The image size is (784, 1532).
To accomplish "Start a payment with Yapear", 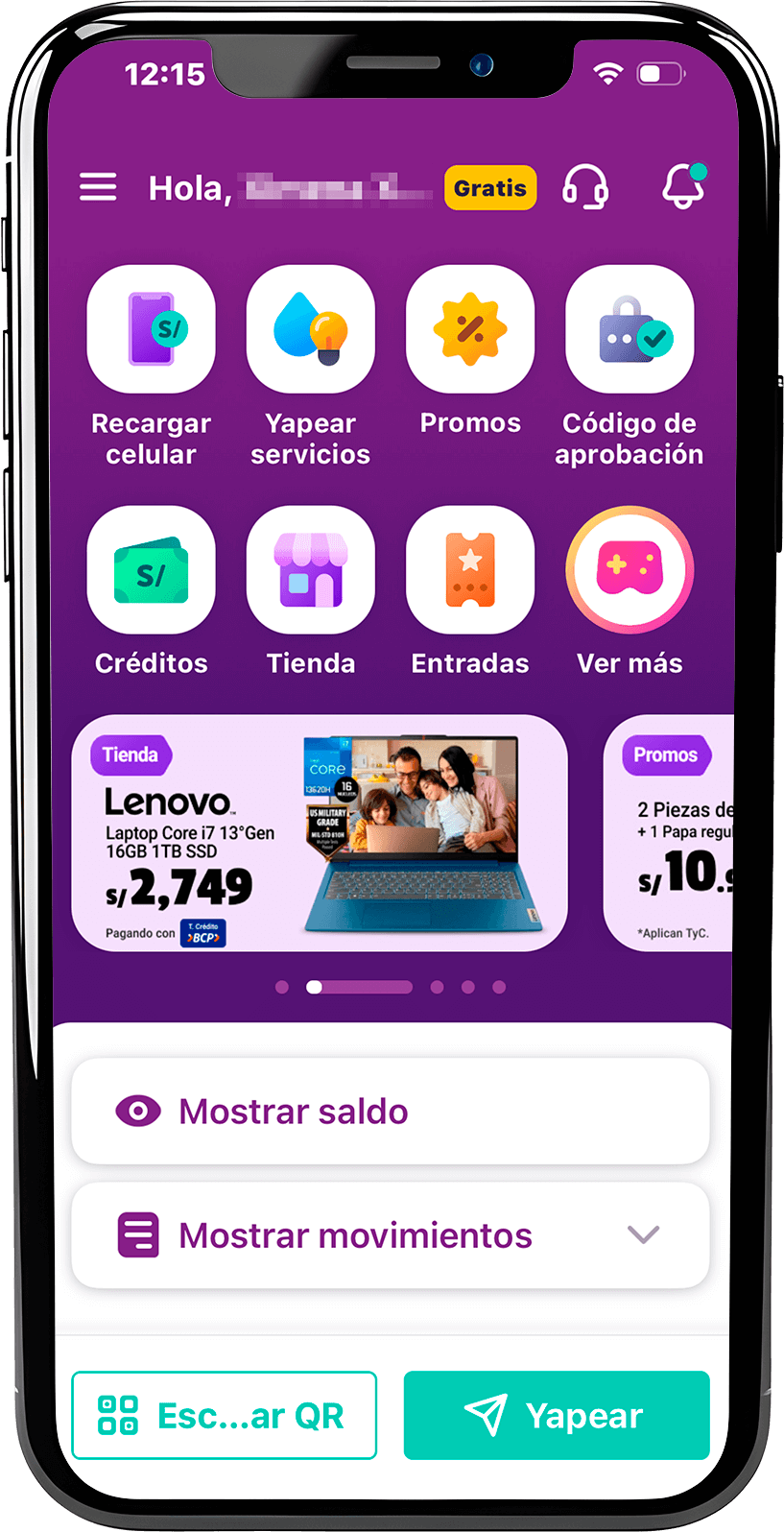I will (557, 1416).
